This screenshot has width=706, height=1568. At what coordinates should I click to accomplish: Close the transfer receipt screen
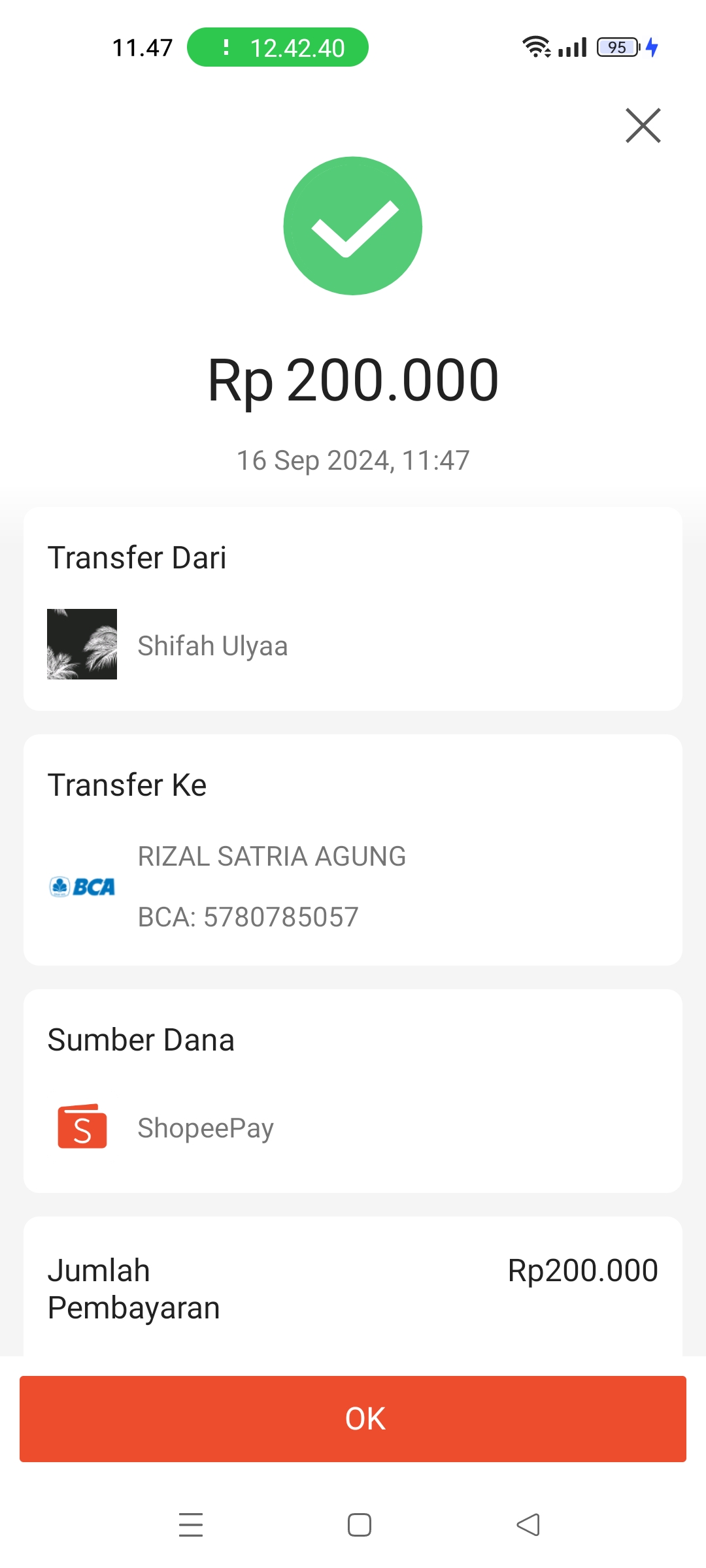tap(643, 125)
